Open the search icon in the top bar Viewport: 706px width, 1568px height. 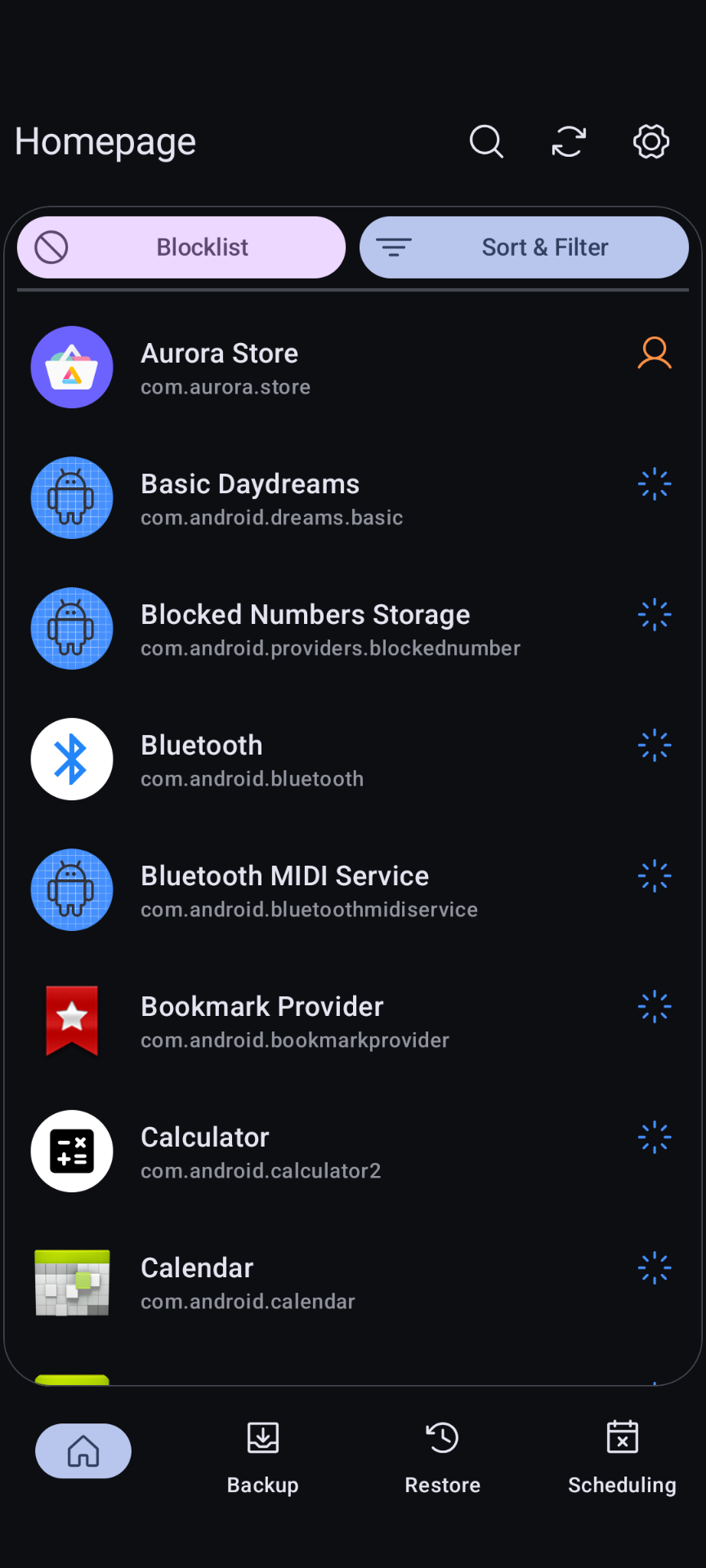click(486, 141)
